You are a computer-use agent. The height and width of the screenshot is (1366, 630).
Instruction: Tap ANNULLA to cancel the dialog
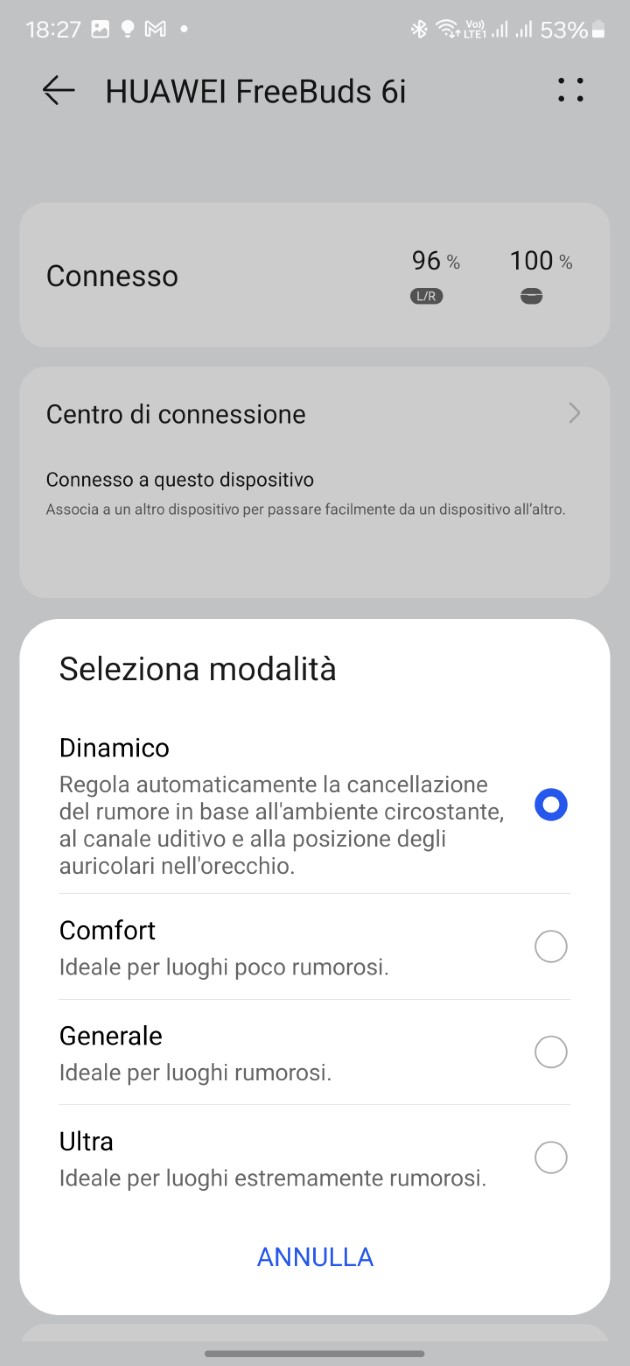315,1257
